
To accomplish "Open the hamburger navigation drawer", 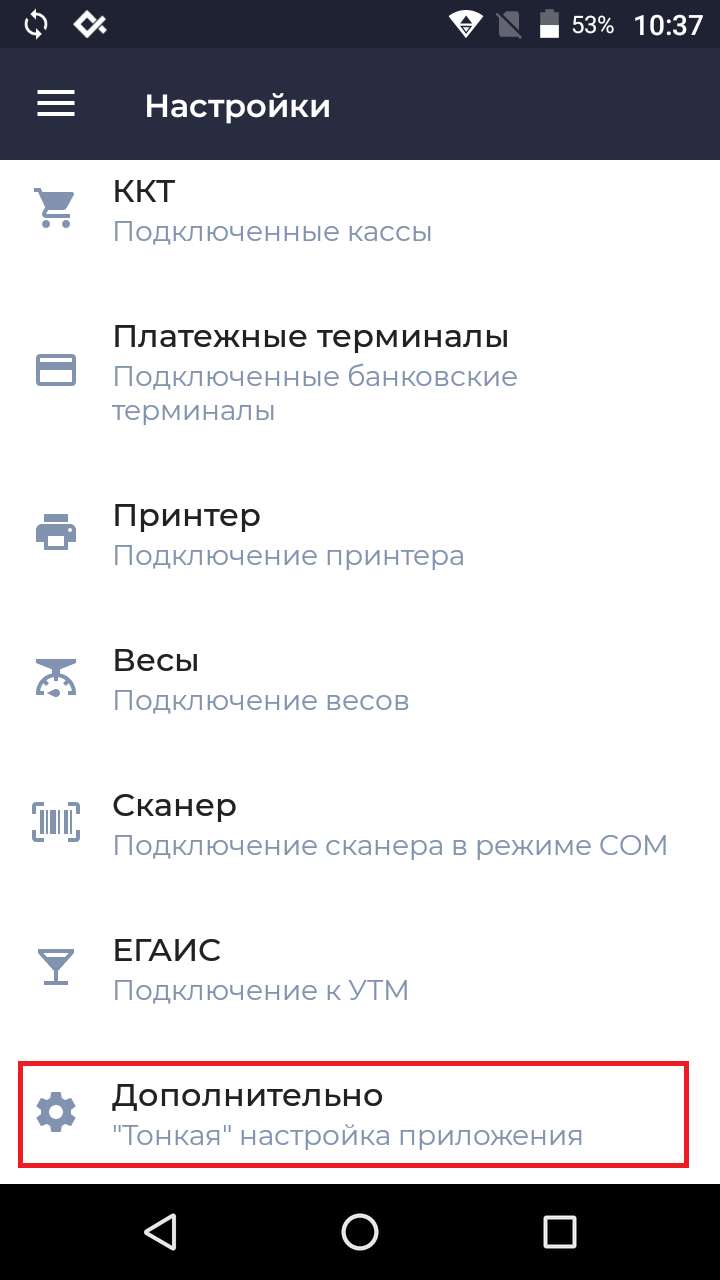I will pyautogui.click(x=56, y=105).
